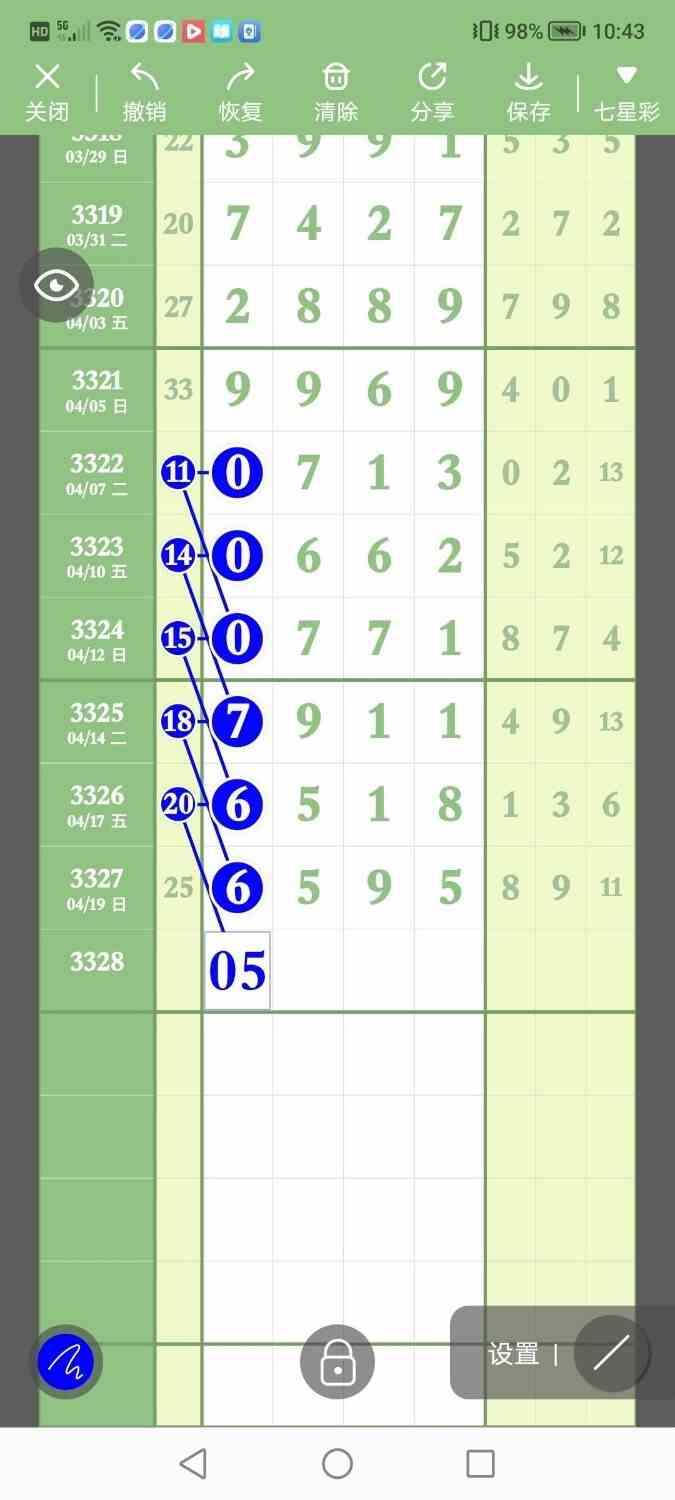Redo the undone action
This screenshot has height=1500, width=675.
point(240,92)
